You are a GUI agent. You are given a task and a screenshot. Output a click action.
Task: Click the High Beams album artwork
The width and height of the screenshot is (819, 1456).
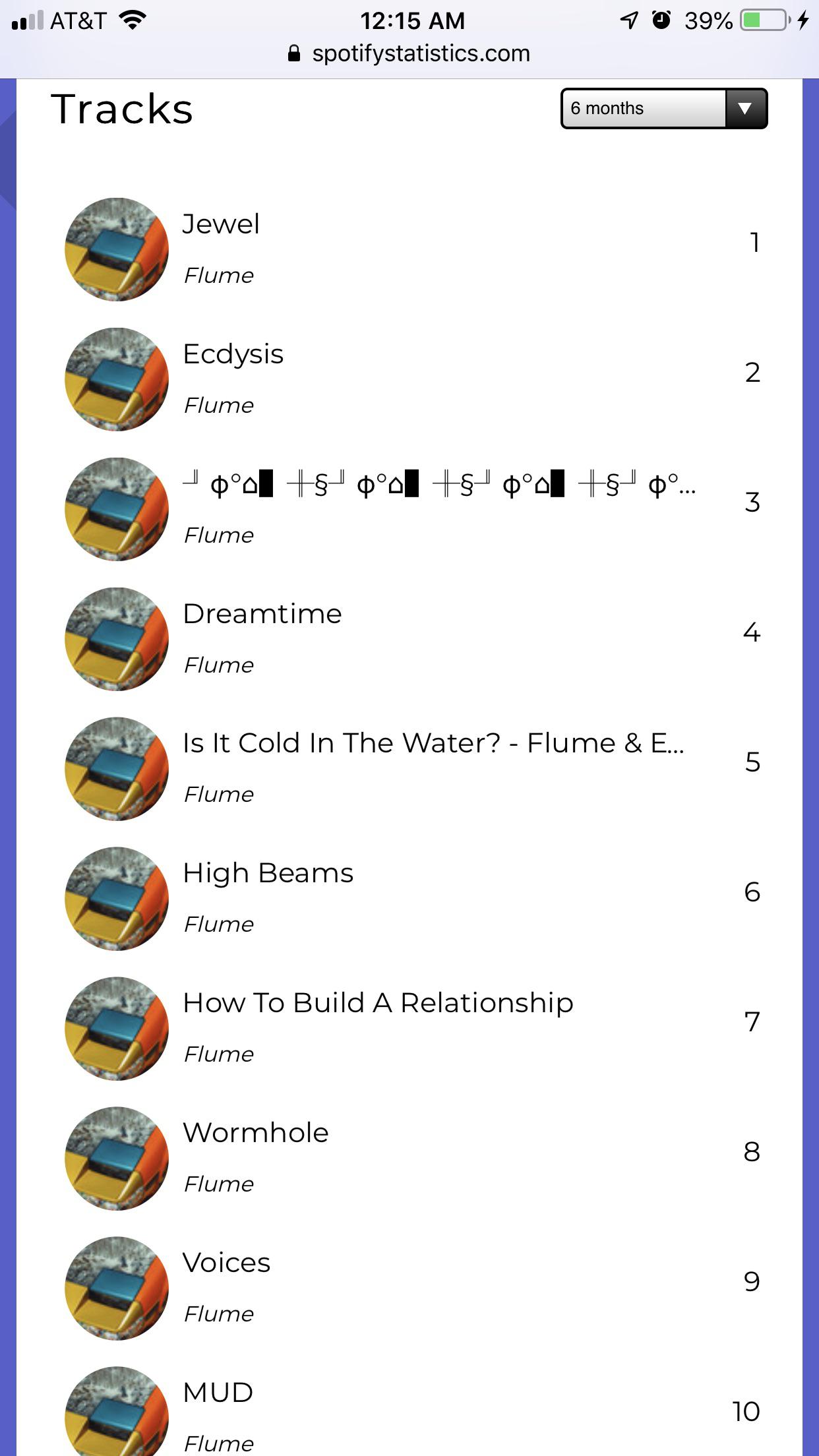point(115,898)
